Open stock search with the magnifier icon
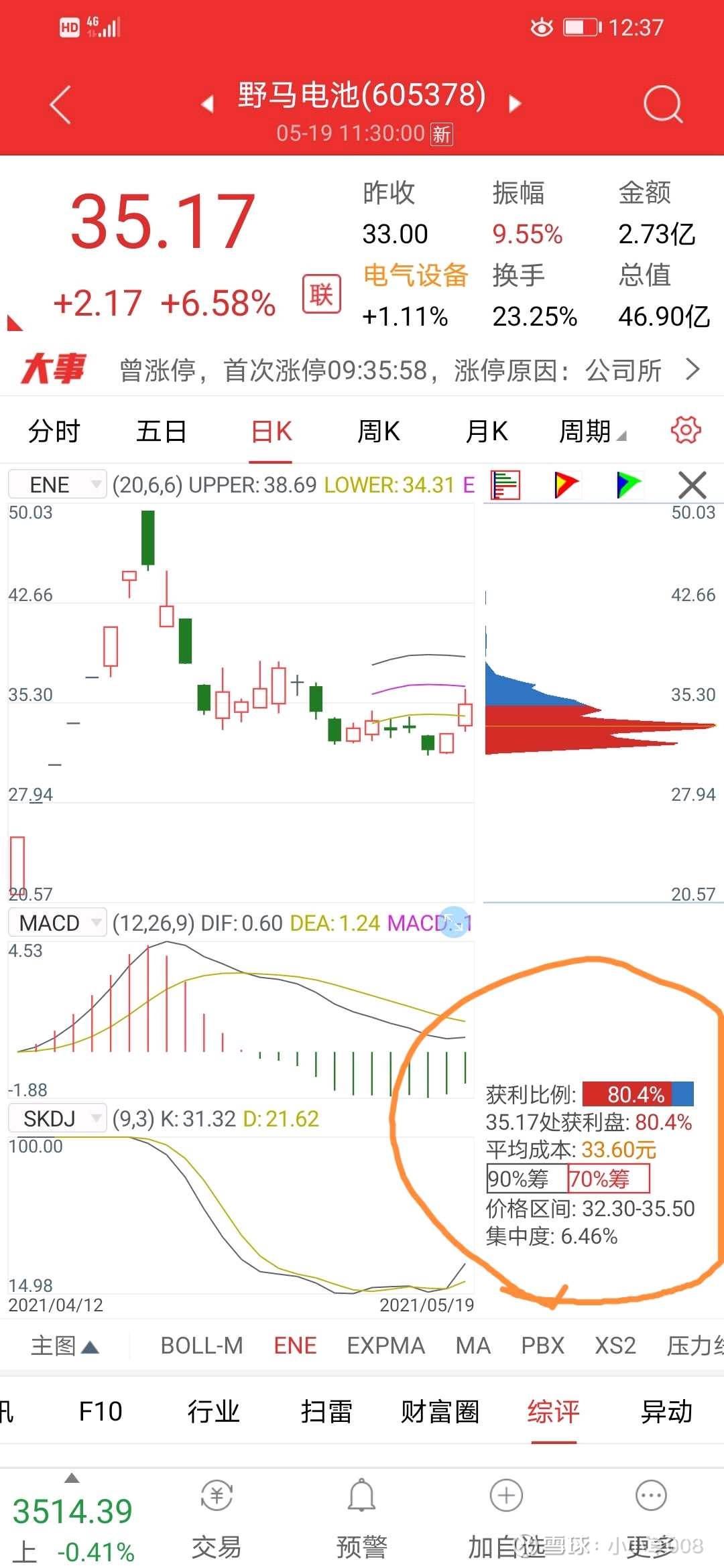 pyautogui.click(x=662, y=104)
